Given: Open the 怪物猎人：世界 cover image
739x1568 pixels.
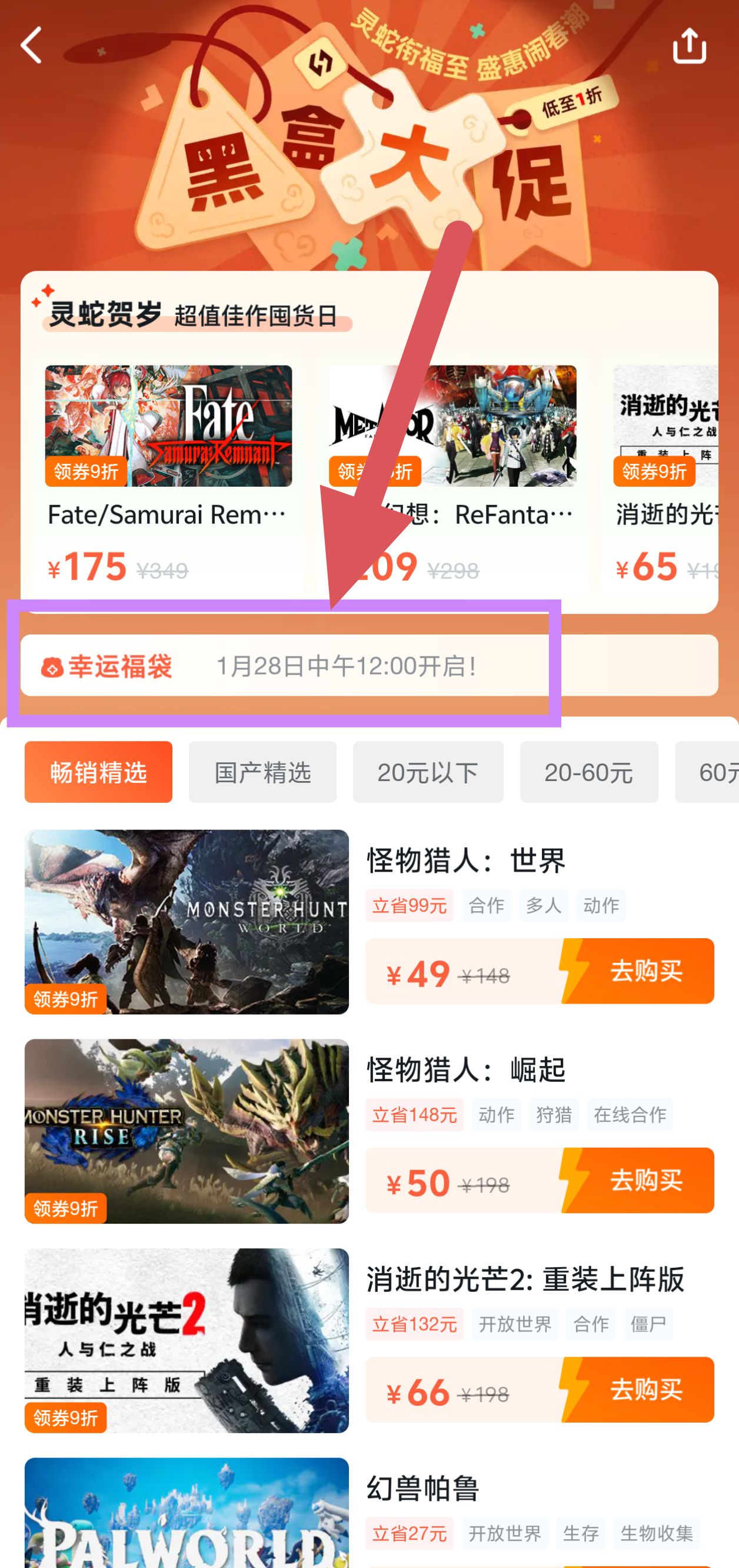Looking at the screenshot, I should tap(186, 922).
